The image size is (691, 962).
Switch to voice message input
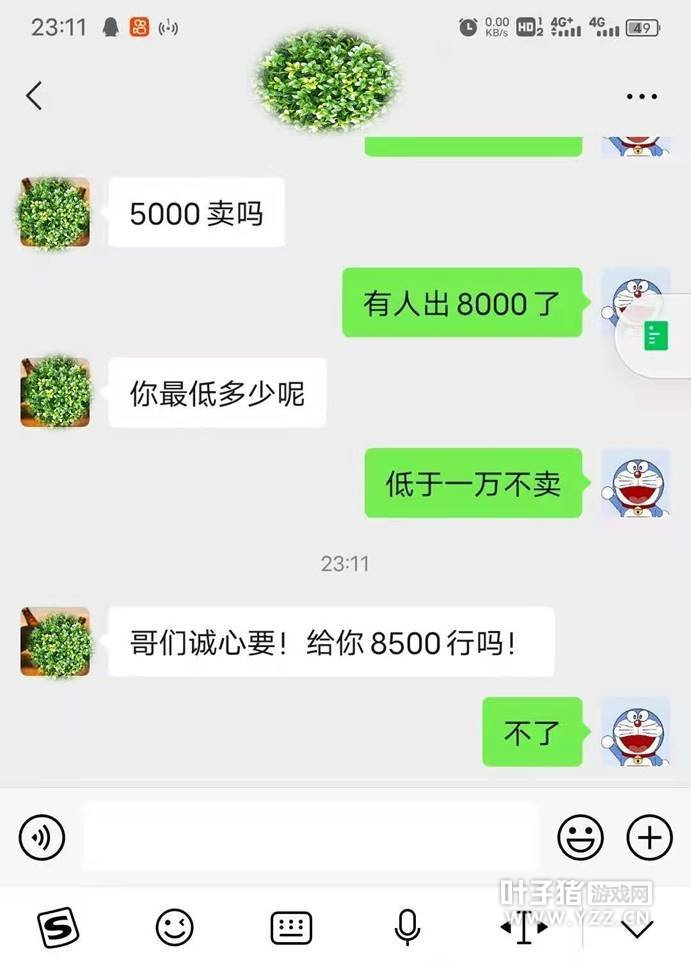point(42,836)
